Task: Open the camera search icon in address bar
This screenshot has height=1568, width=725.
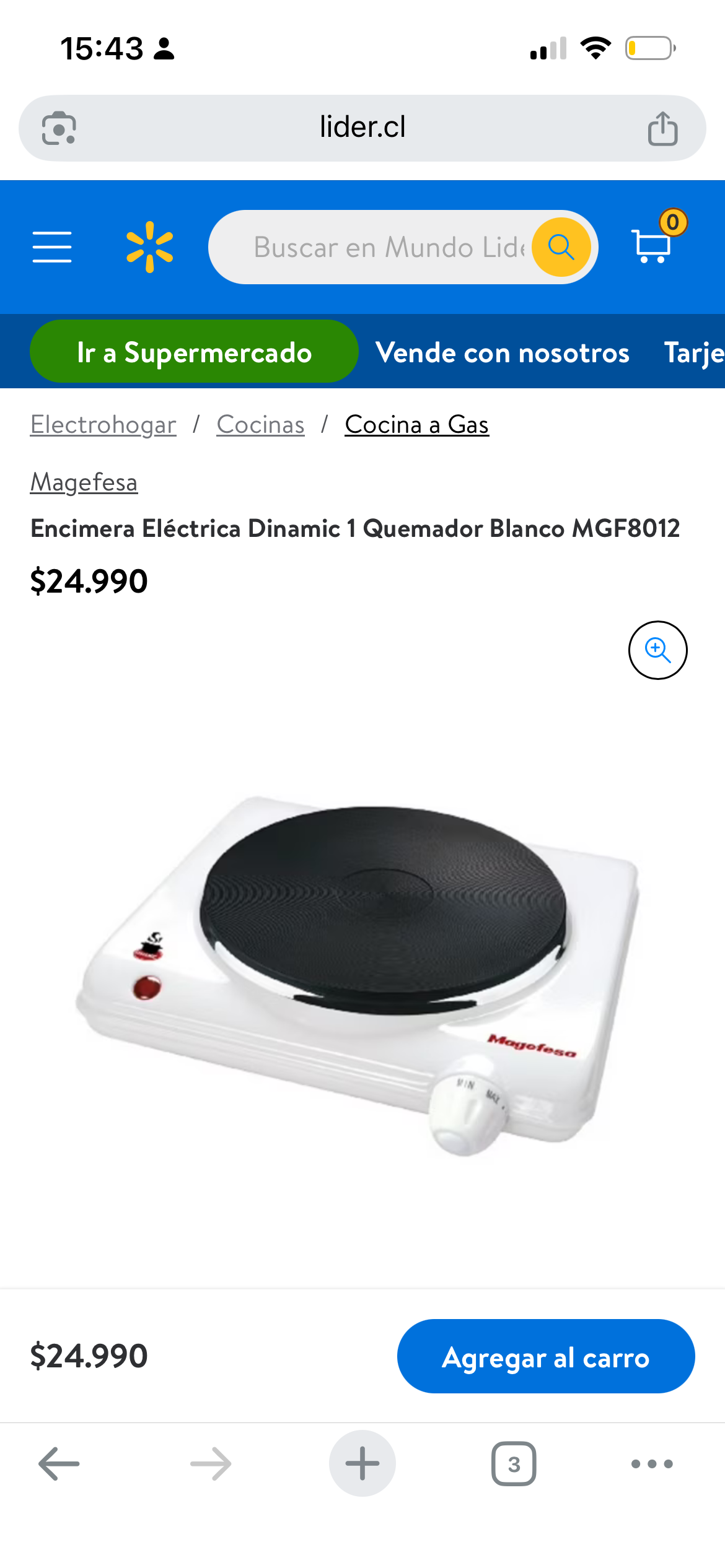Action: pyautogui.click(x=59, y=128)
